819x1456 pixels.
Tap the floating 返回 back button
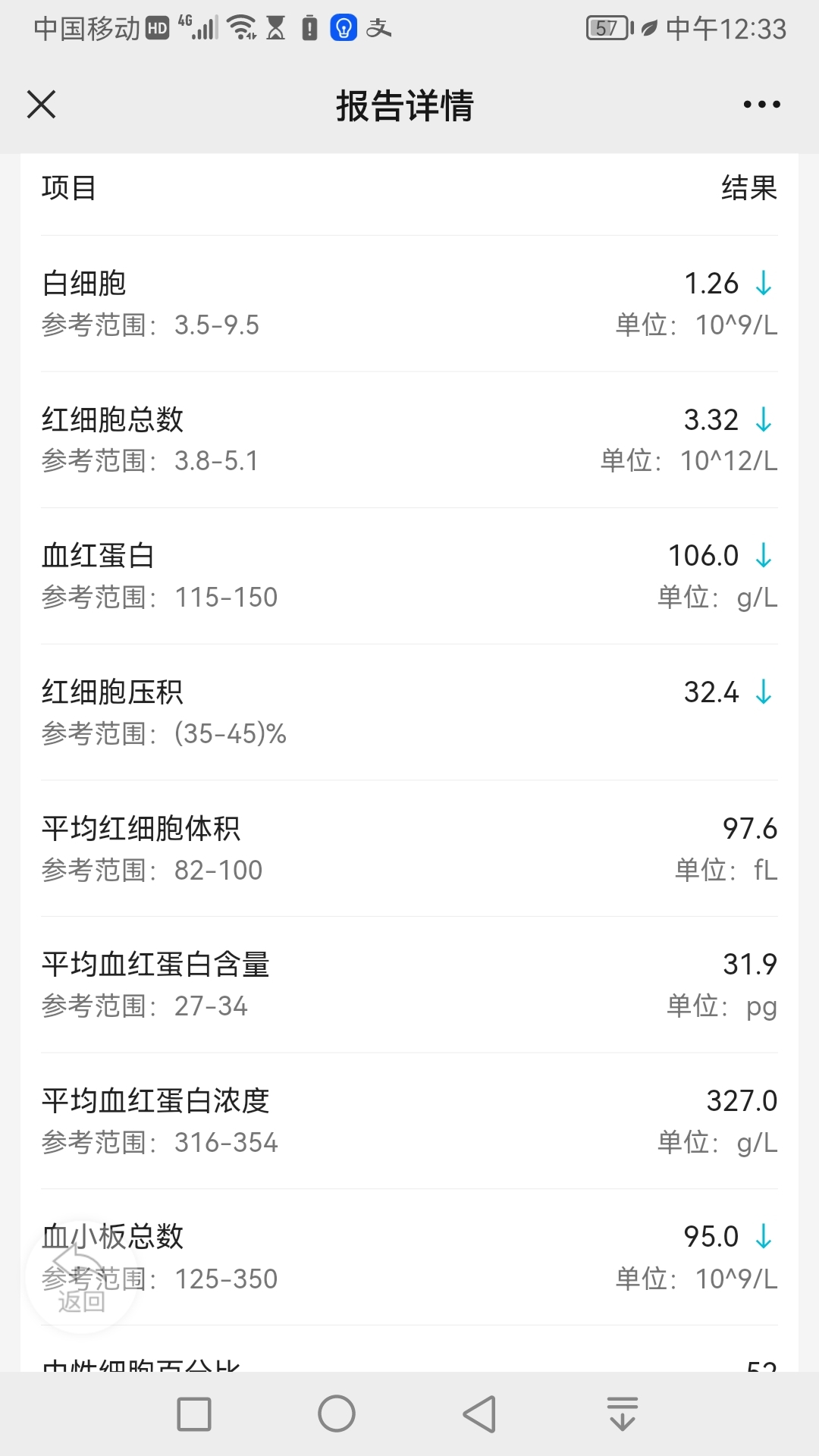(x=81, y=1279)
